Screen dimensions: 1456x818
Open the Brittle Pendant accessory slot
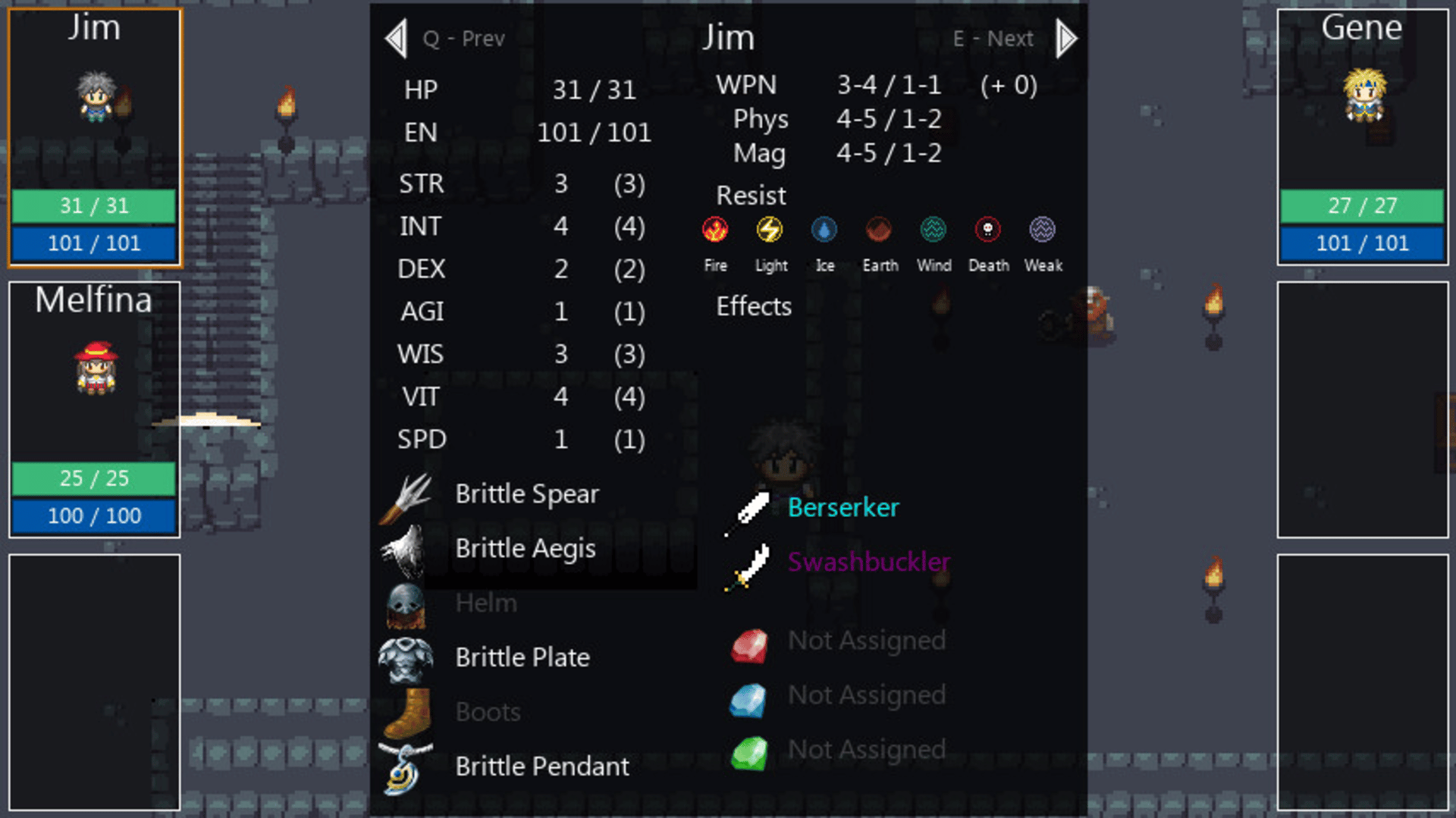[541, 766]
